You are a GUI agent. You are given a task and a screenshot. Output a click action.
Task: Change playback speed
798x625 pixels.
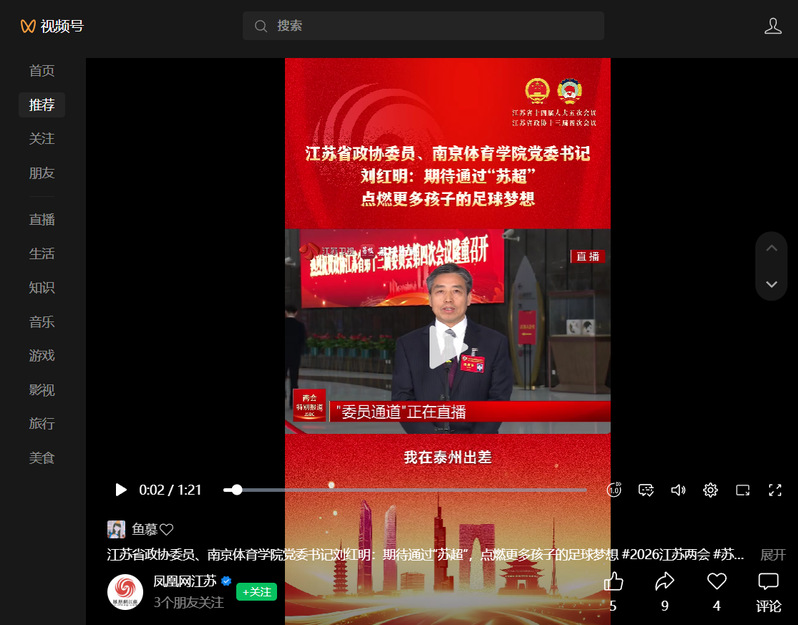[614, 490]
